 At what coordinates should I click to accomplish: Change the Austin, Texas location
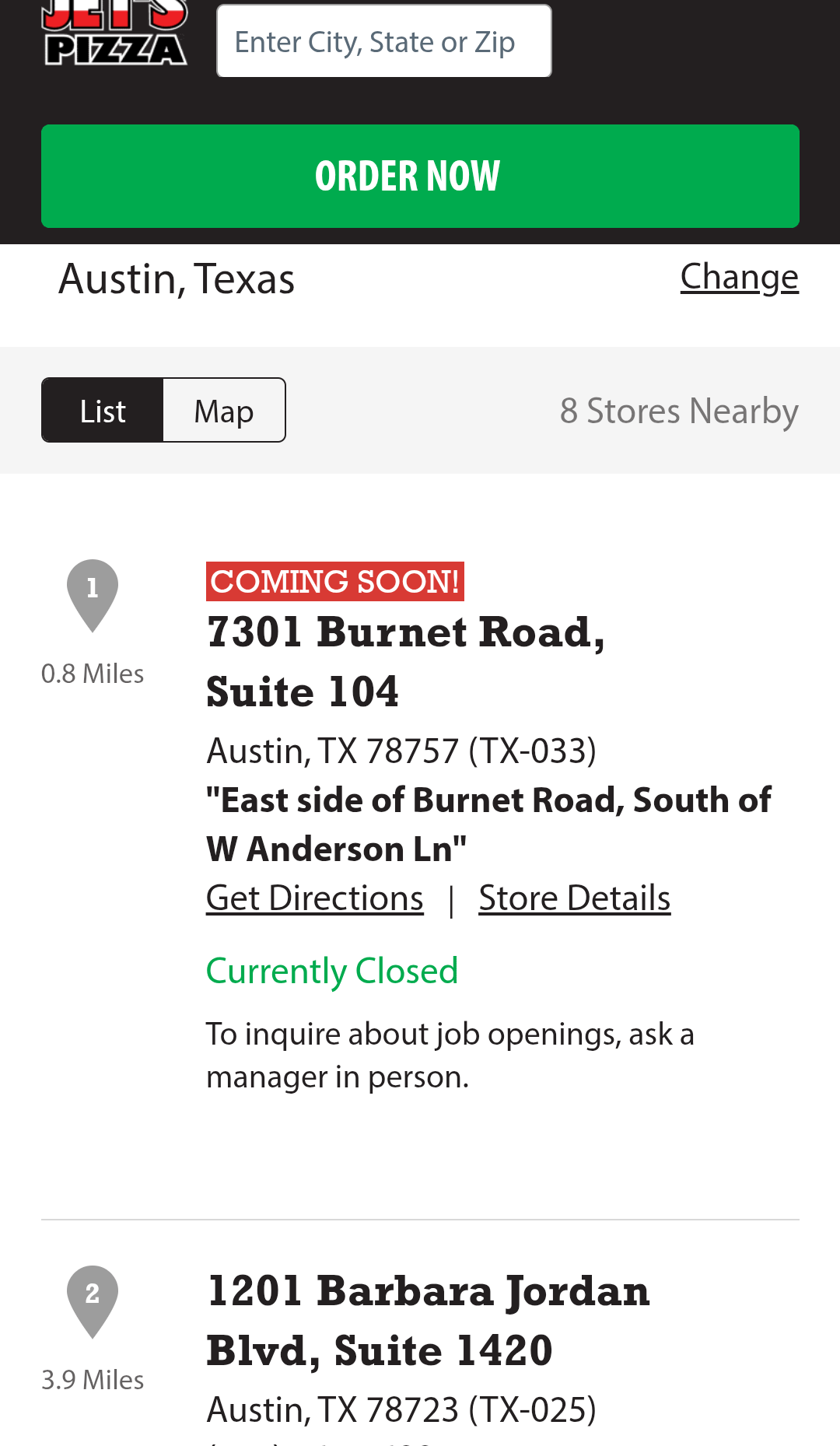739,277
